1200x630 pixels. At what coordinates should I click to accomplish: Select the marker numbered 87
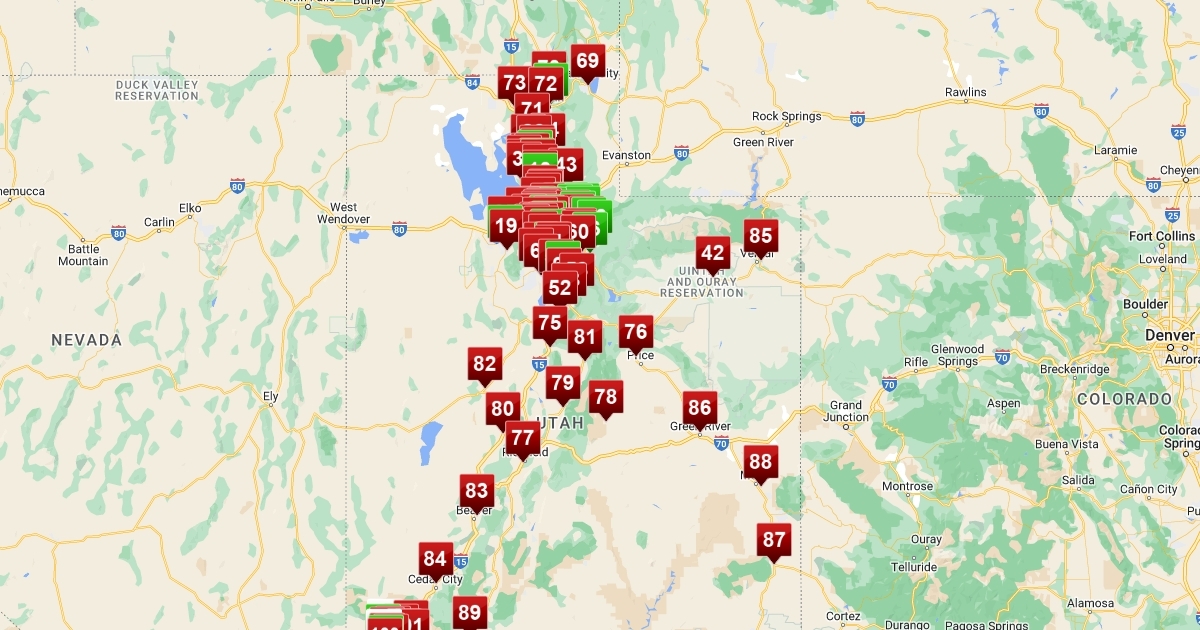click(x=774, y=539)
